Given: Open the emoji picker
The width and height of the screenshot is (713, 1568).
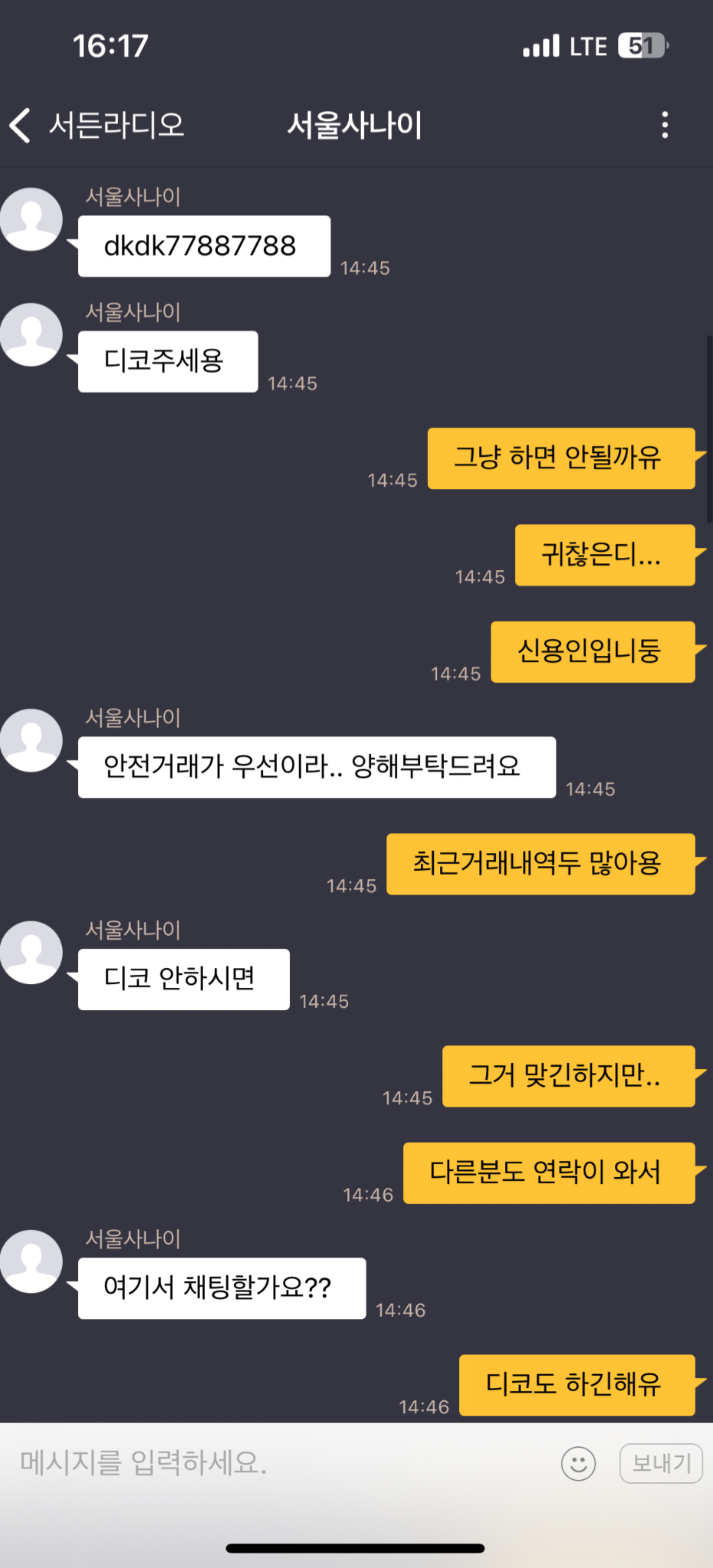Looking at the screenshot, I should [578, 1464].
